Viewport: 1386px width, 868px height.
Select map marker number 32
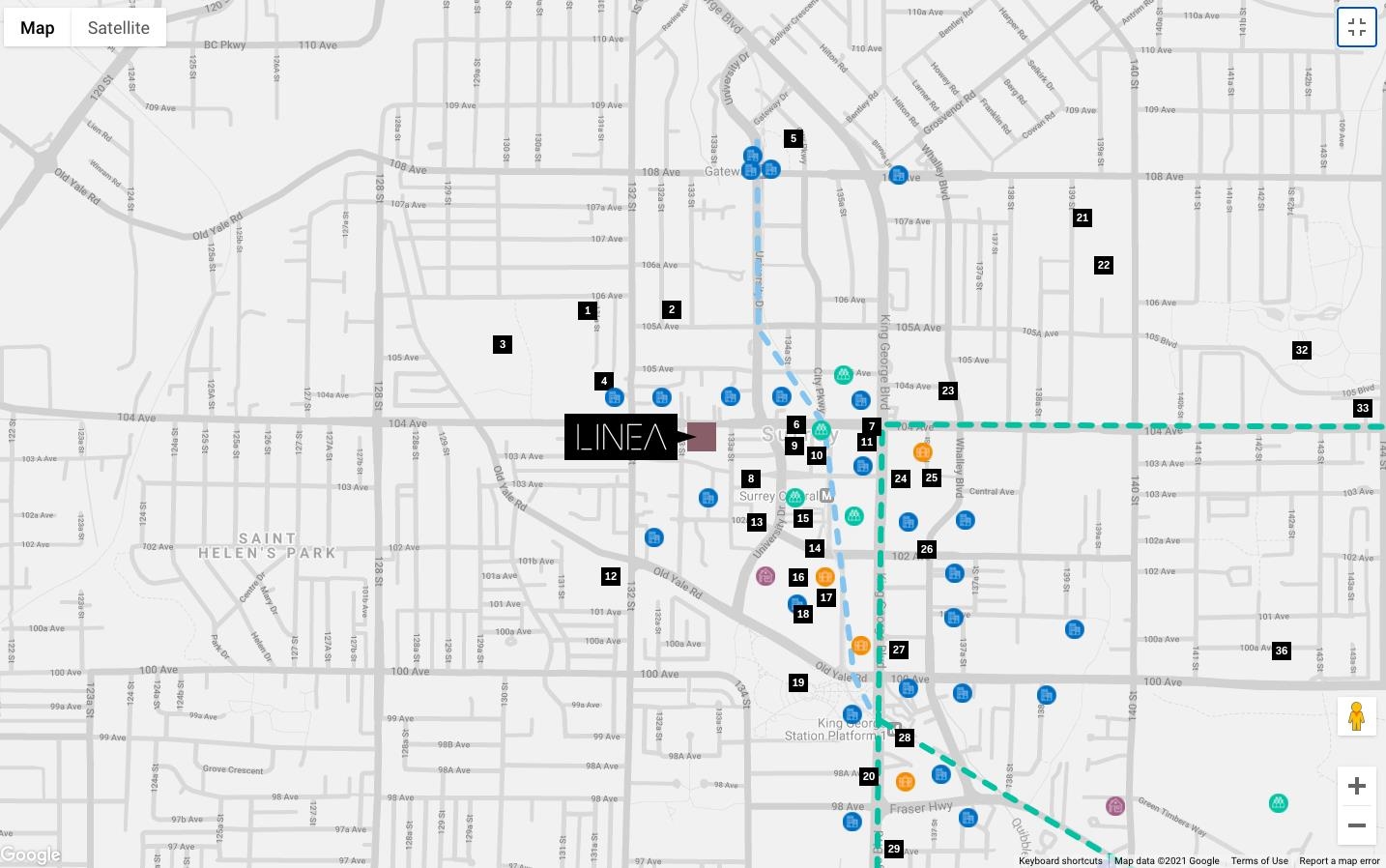pyautogui.click(x=1302, y=350)
